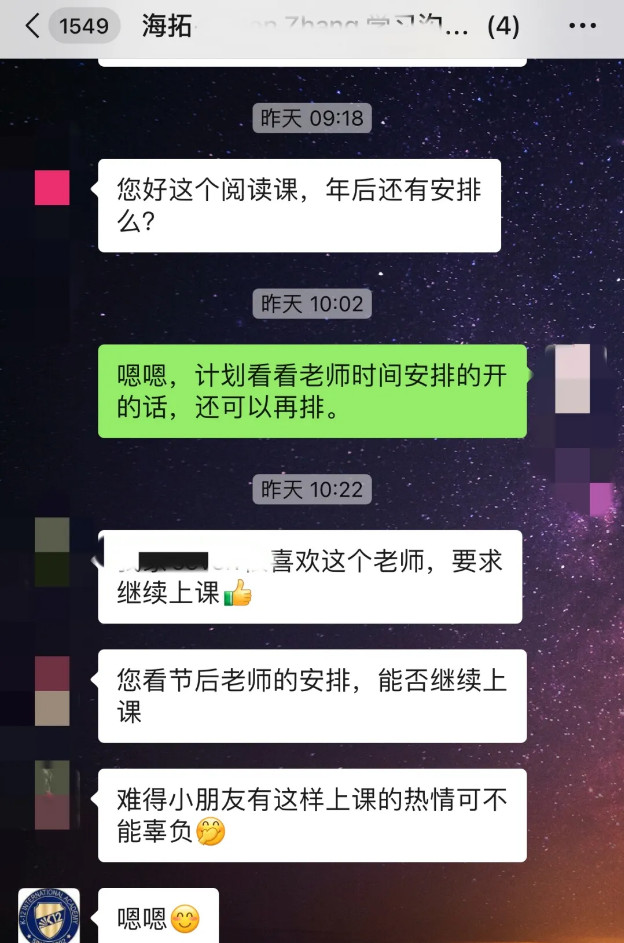Open avatar beside 您看节后老师的安排 message
624x943 pixels.
coord(52,690)
